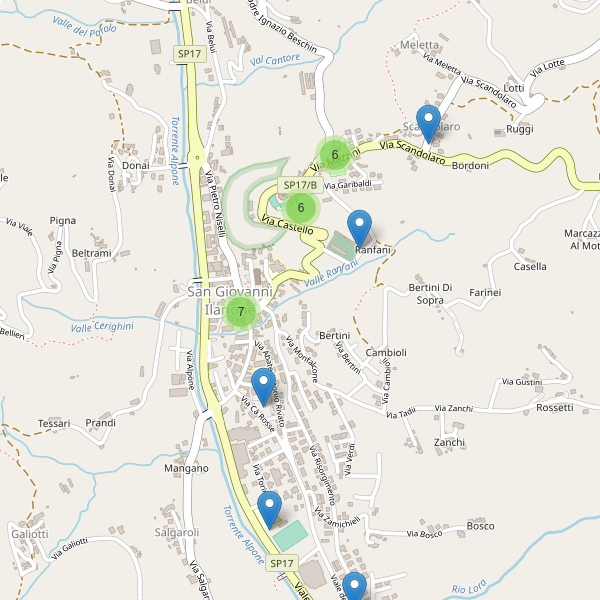Screen dimensions: 600x600
Task: Expand the cluster of 7 at San Giovanni Ilarione
Action: point(240,312)
